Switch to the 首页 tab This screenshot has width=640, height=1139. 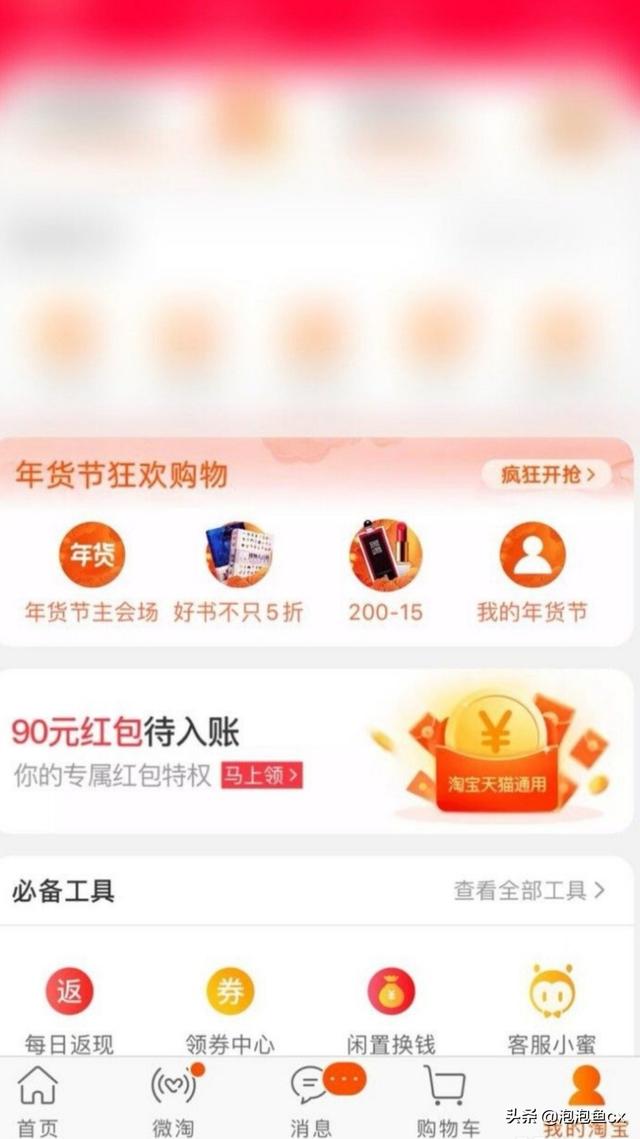38,1099
